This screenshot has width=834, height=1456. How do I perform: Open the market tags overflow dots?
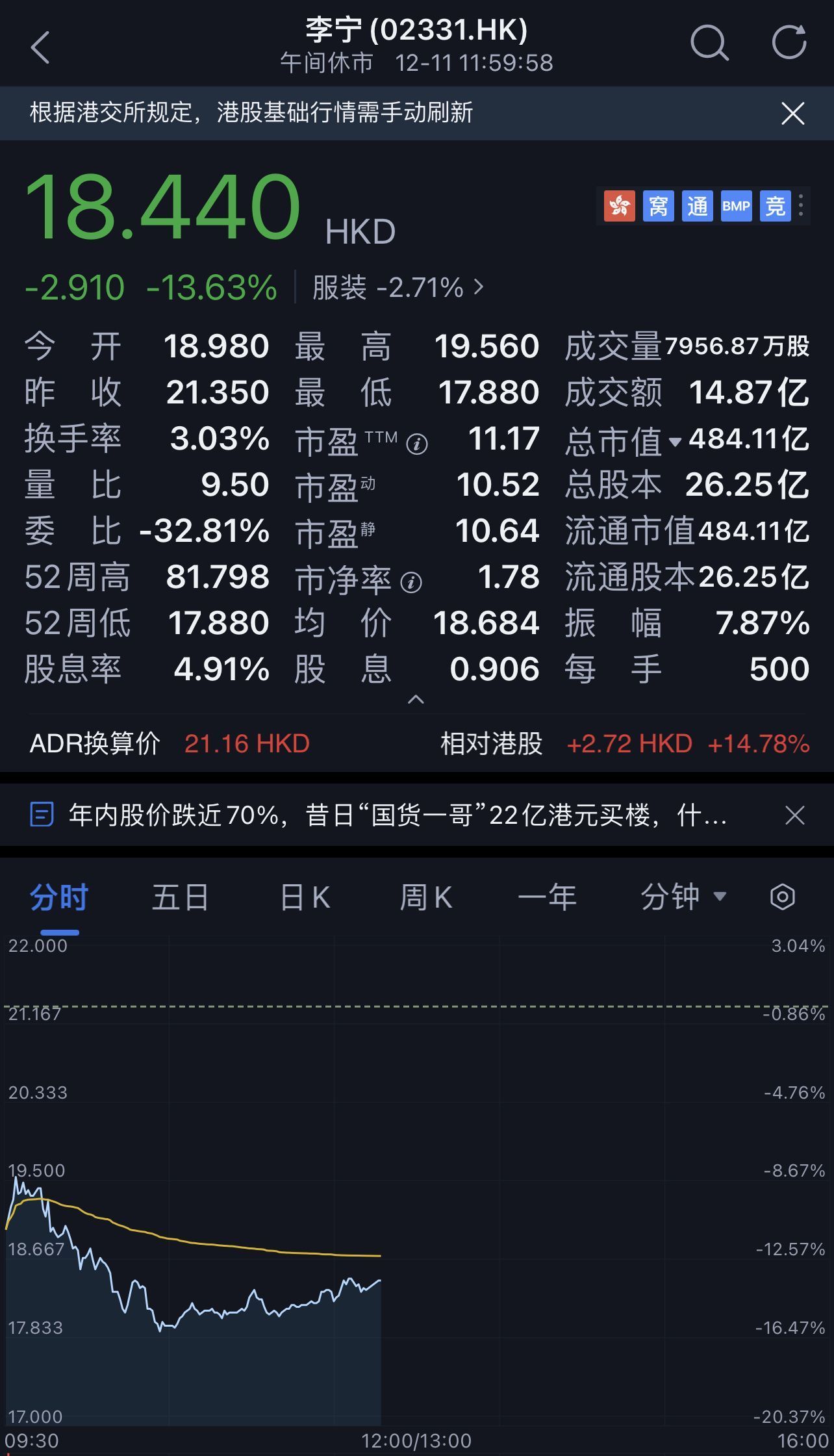(x=801, y=206)
